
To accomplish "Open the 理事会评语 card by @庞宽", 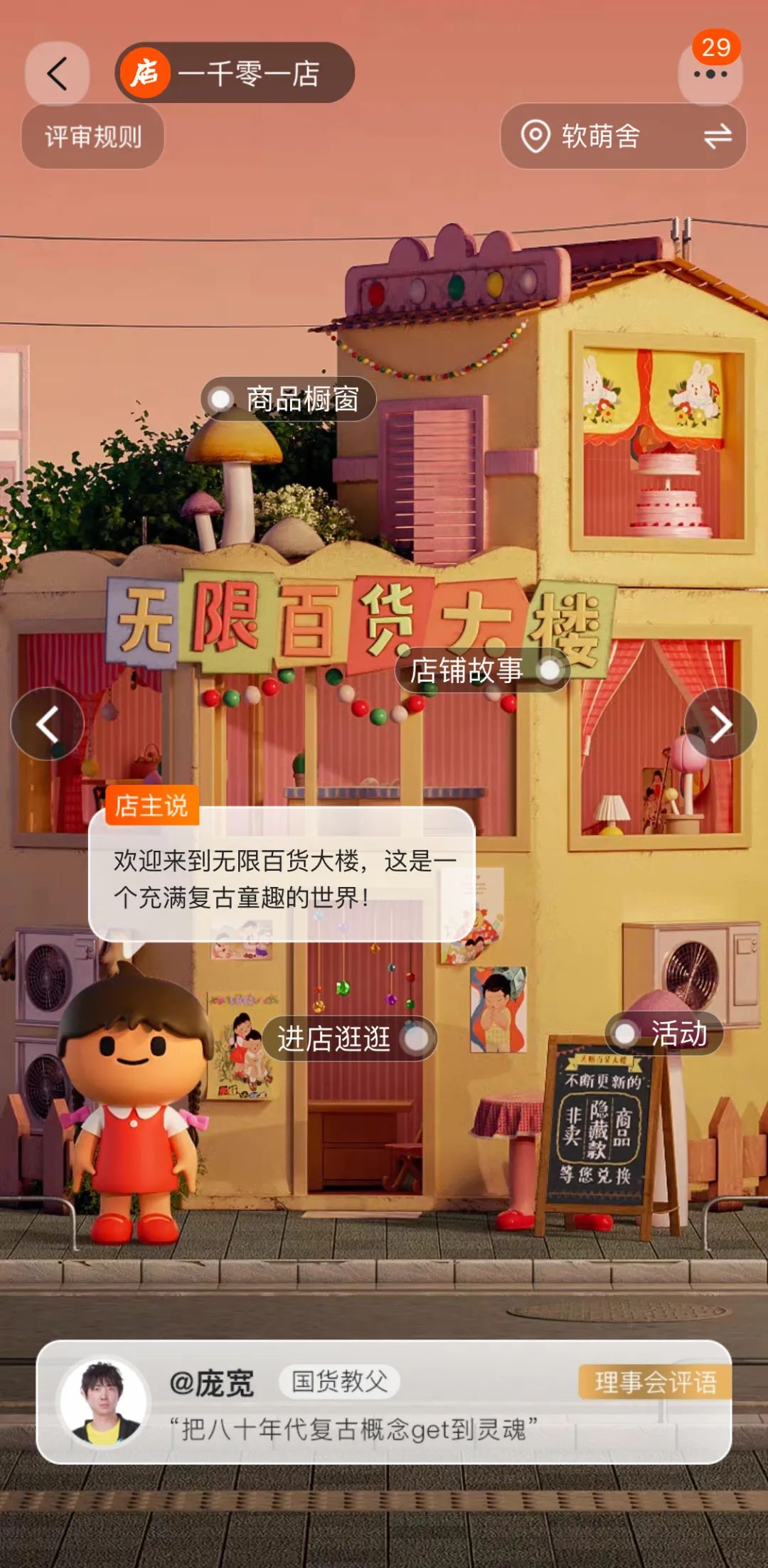I will coord(384,1401).
